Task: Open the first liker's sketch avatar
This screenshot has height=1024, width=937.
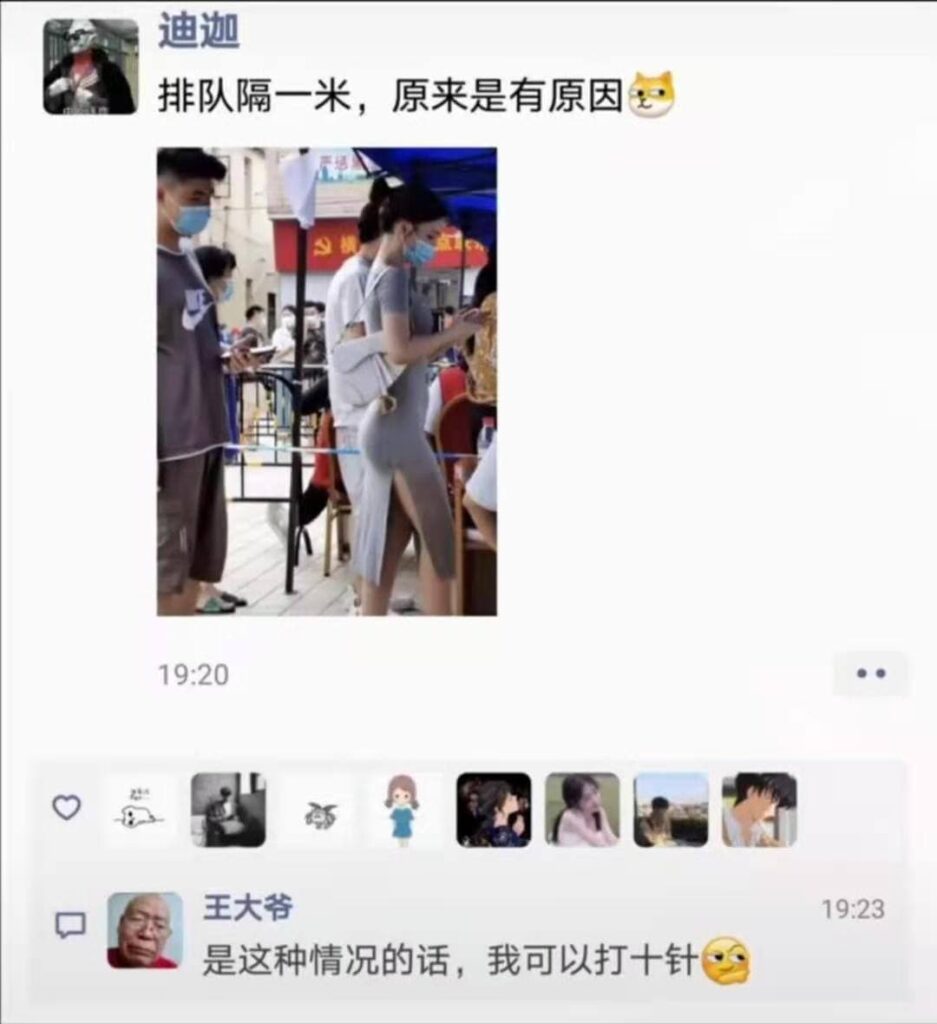Action: click(140, 809)
